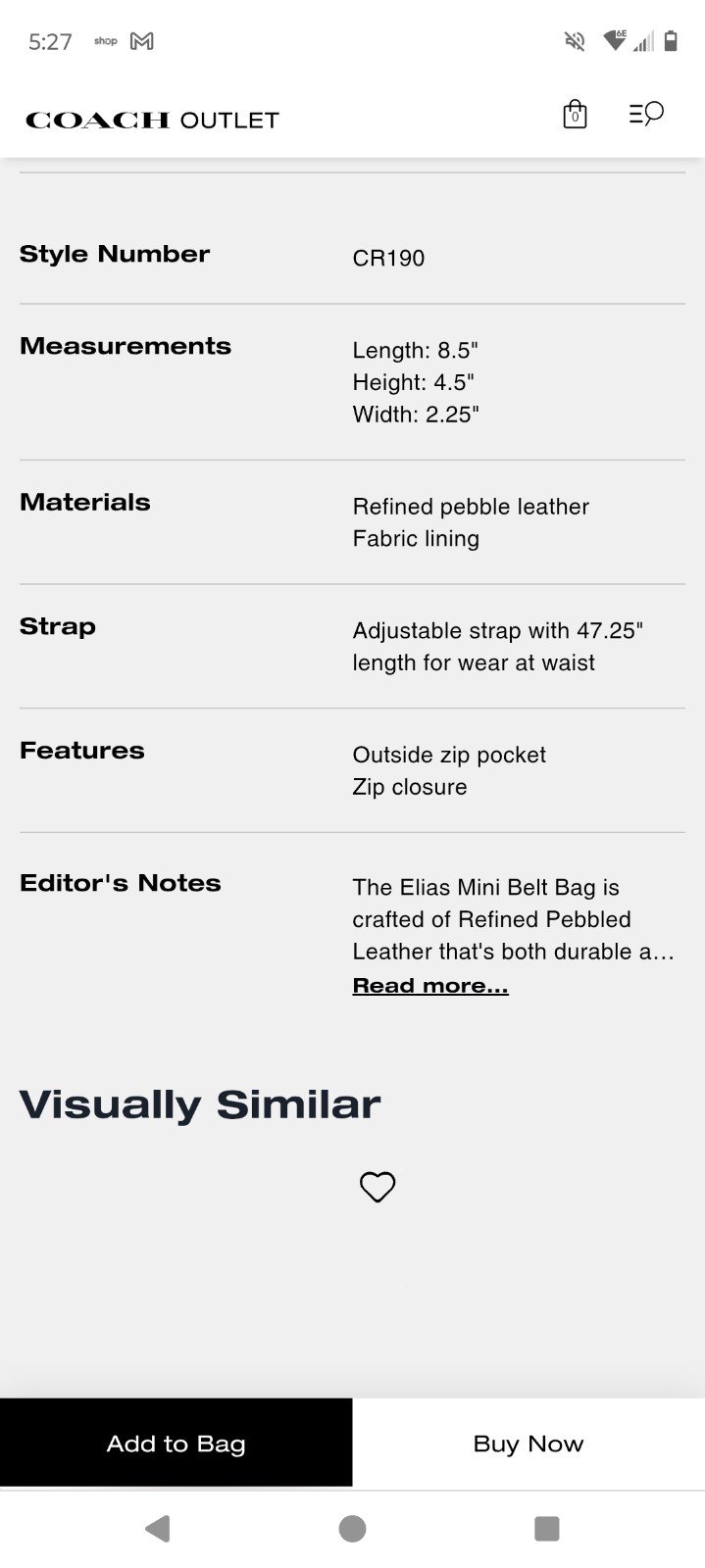Favorite the visually similar item heart

378,1187
